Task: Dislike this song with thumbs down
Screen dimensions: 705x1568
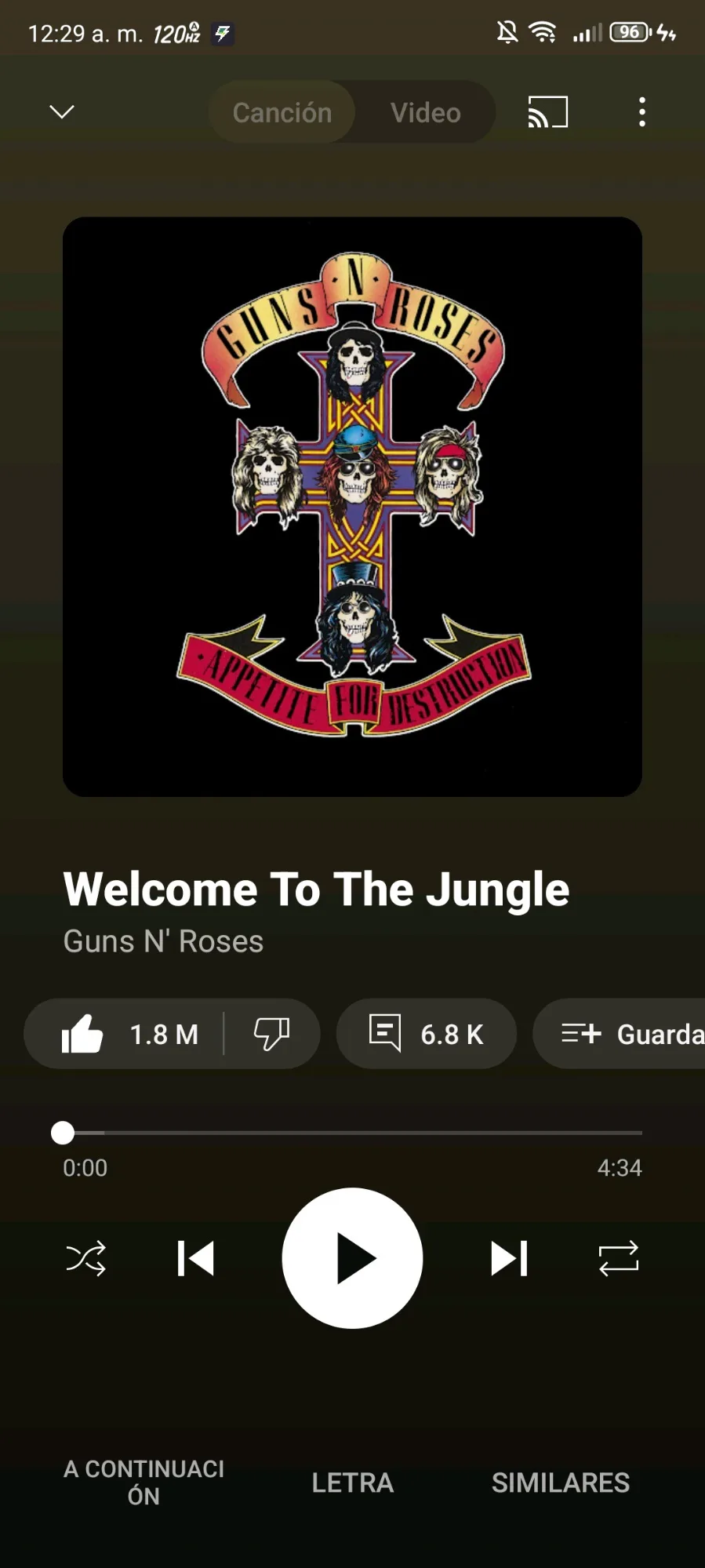Action: [x=271, y=1034]
